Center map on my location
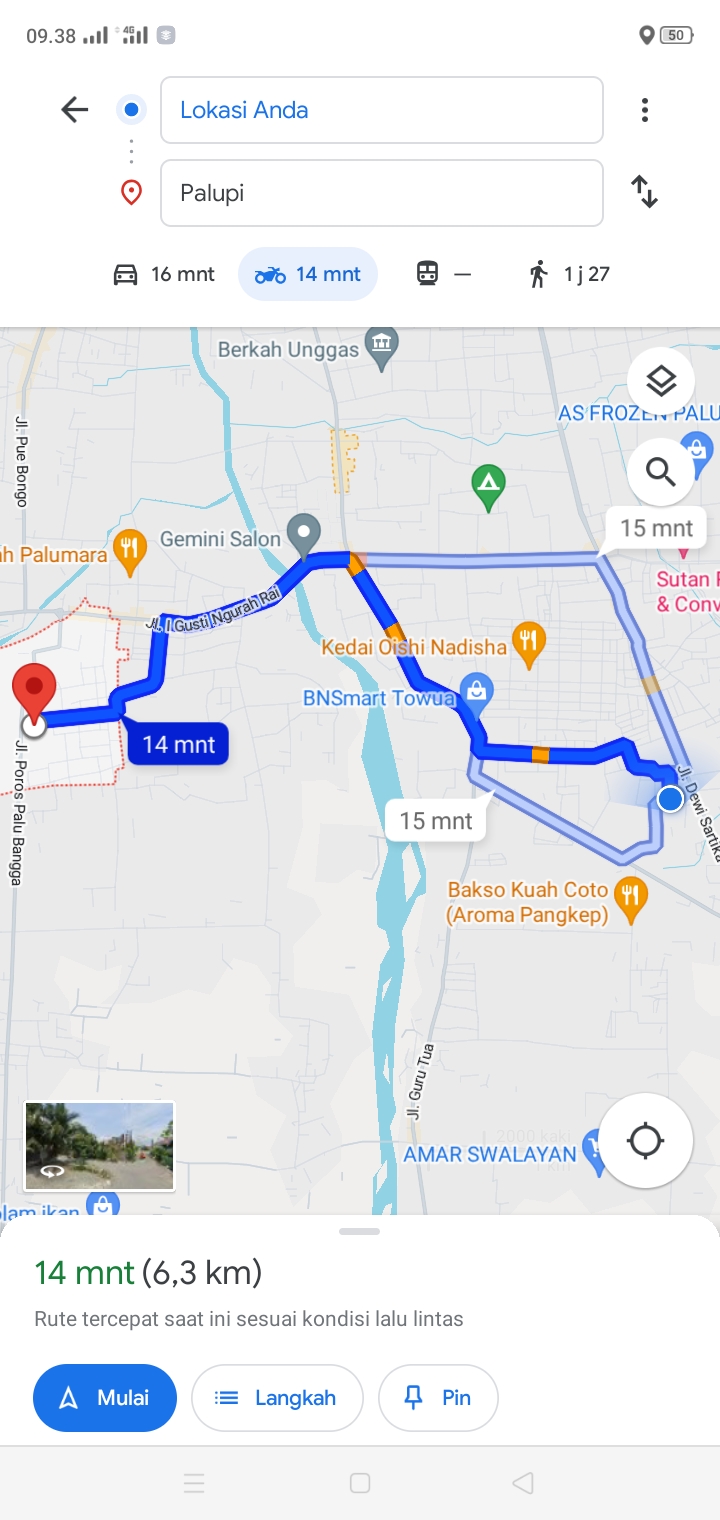Image resolution: width=720 pixels, height=1520 pixels. click(x=646, y=1141)
